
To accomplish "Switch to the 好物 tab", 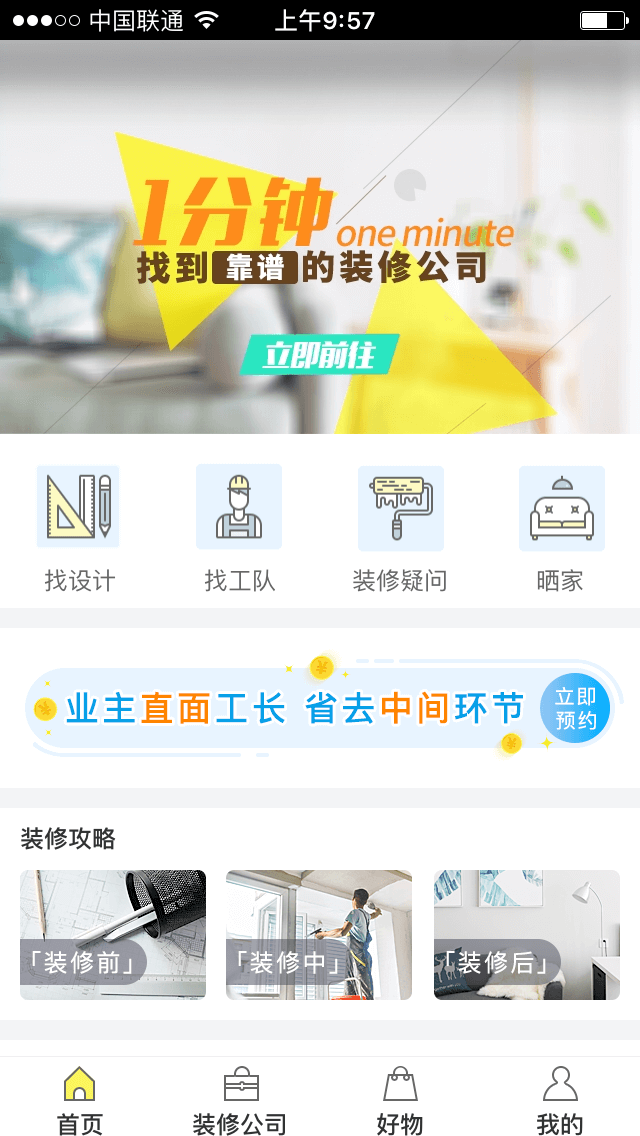I will point(400,1098).
